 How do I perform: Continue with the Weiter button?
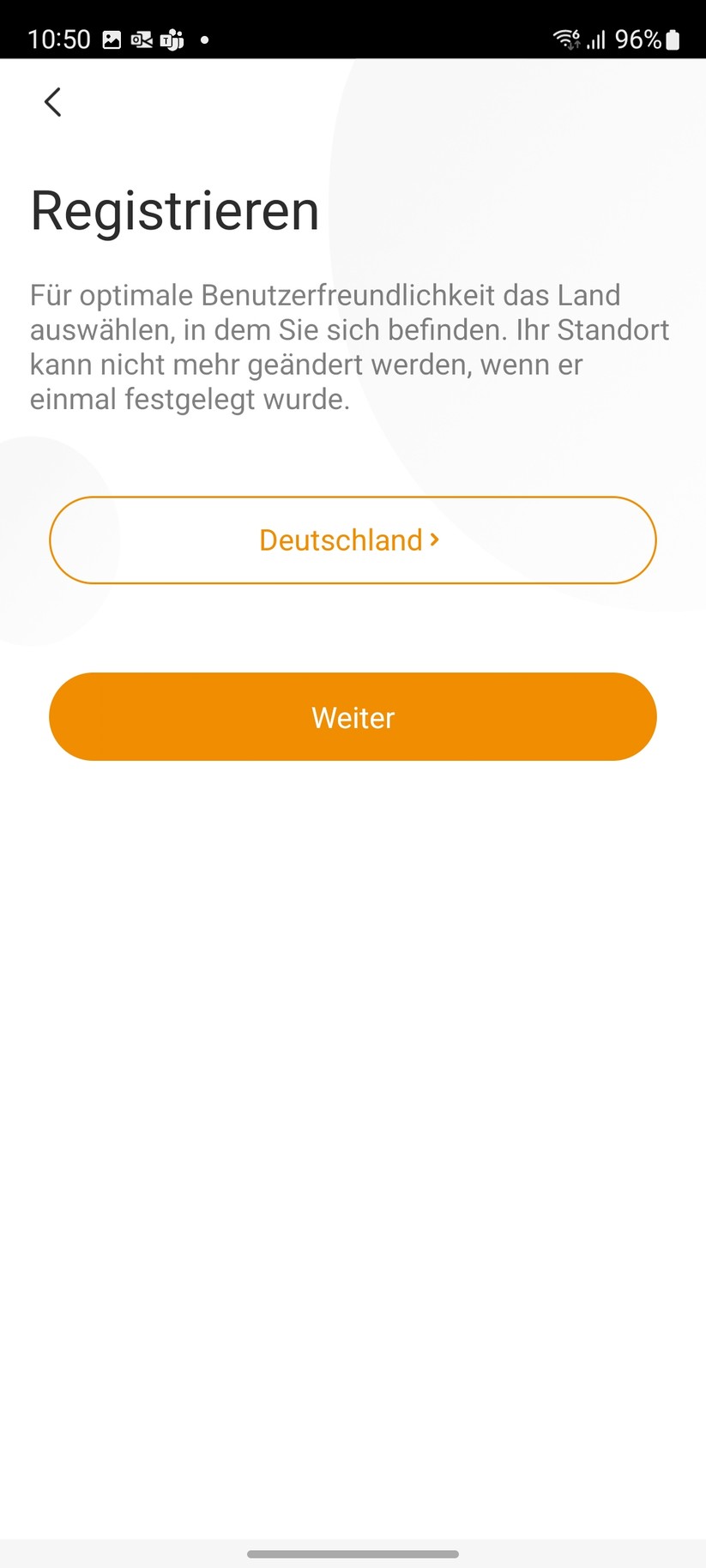(x=353, y=717)
